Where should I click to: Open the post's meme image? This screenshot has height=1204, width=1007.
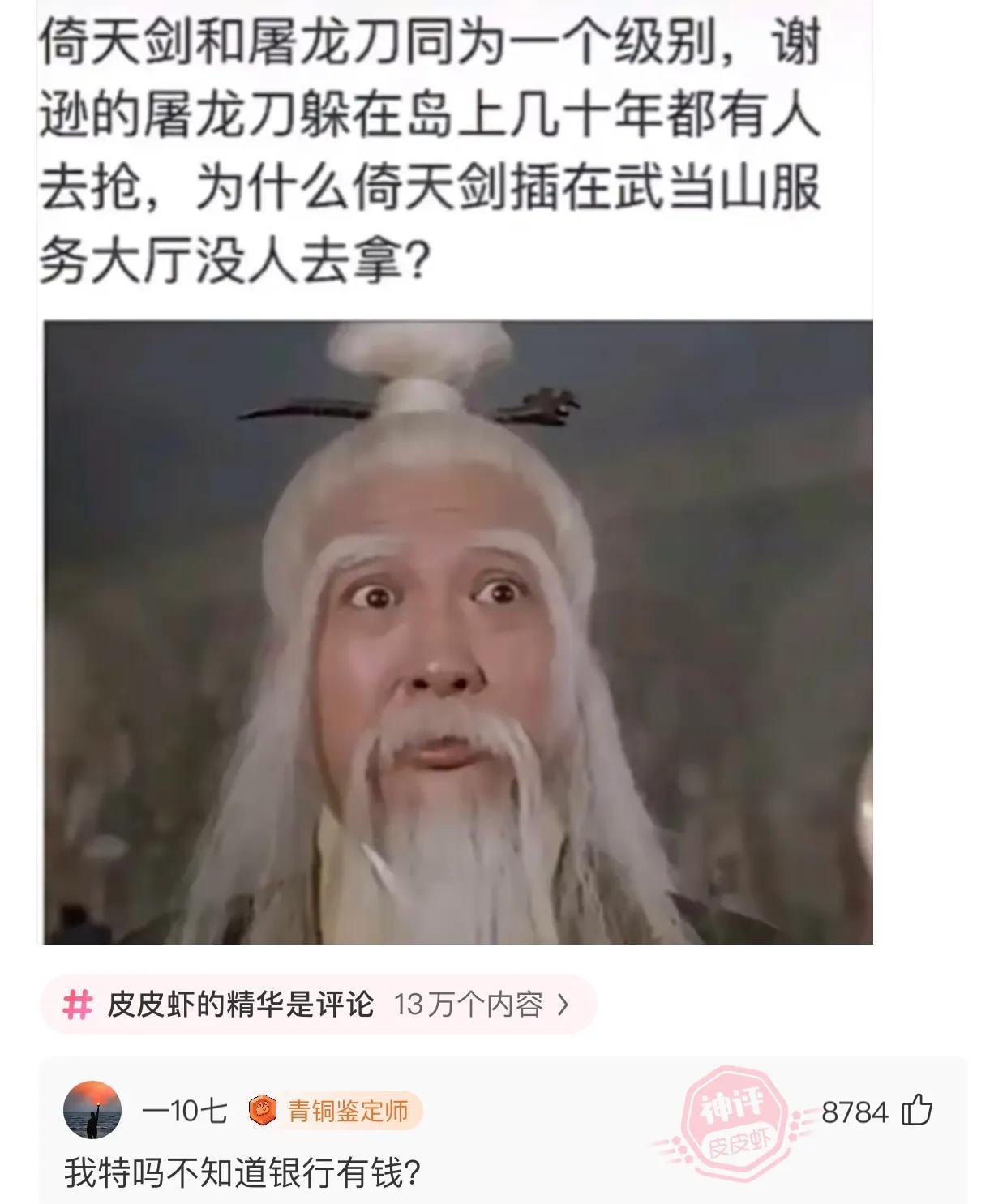point(457,632)
